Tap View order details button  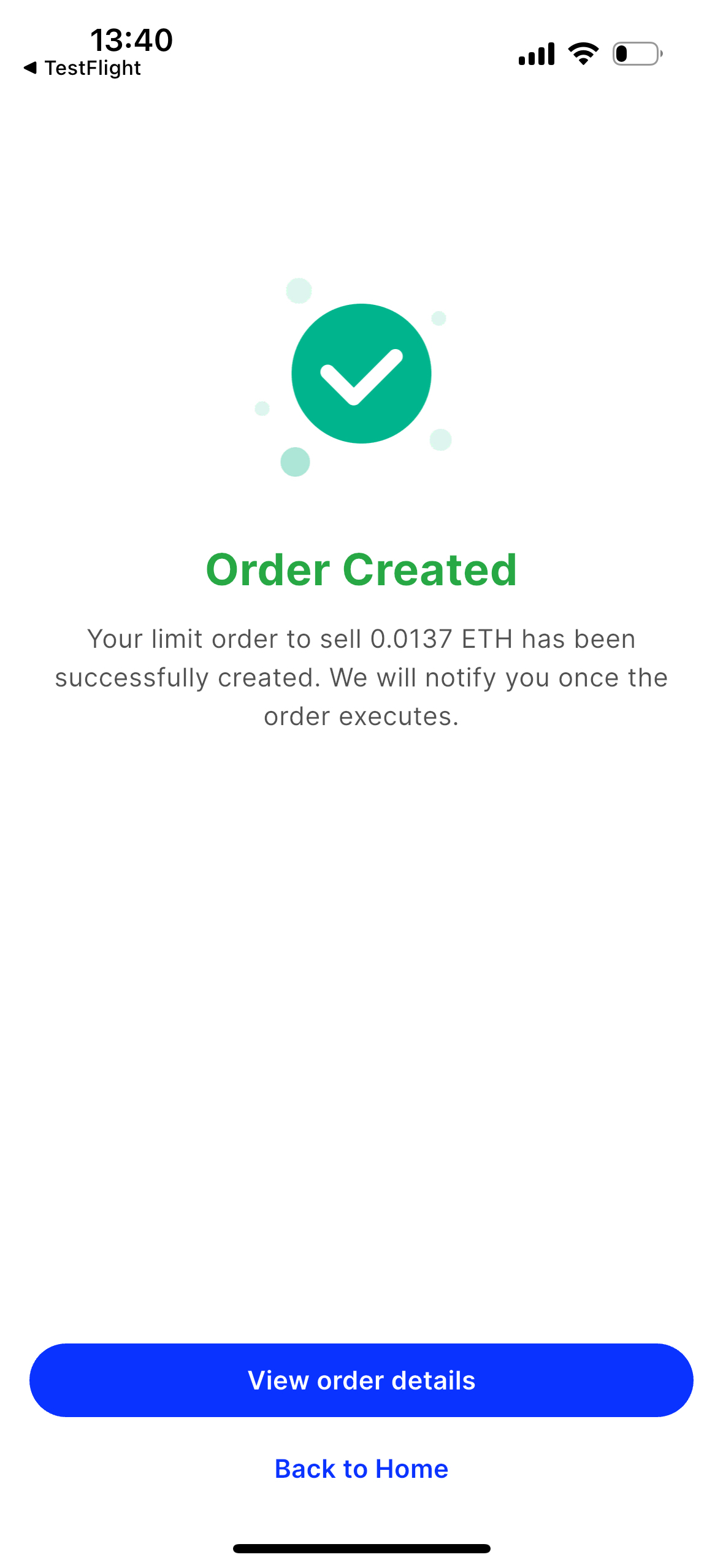coord(361,1380)
